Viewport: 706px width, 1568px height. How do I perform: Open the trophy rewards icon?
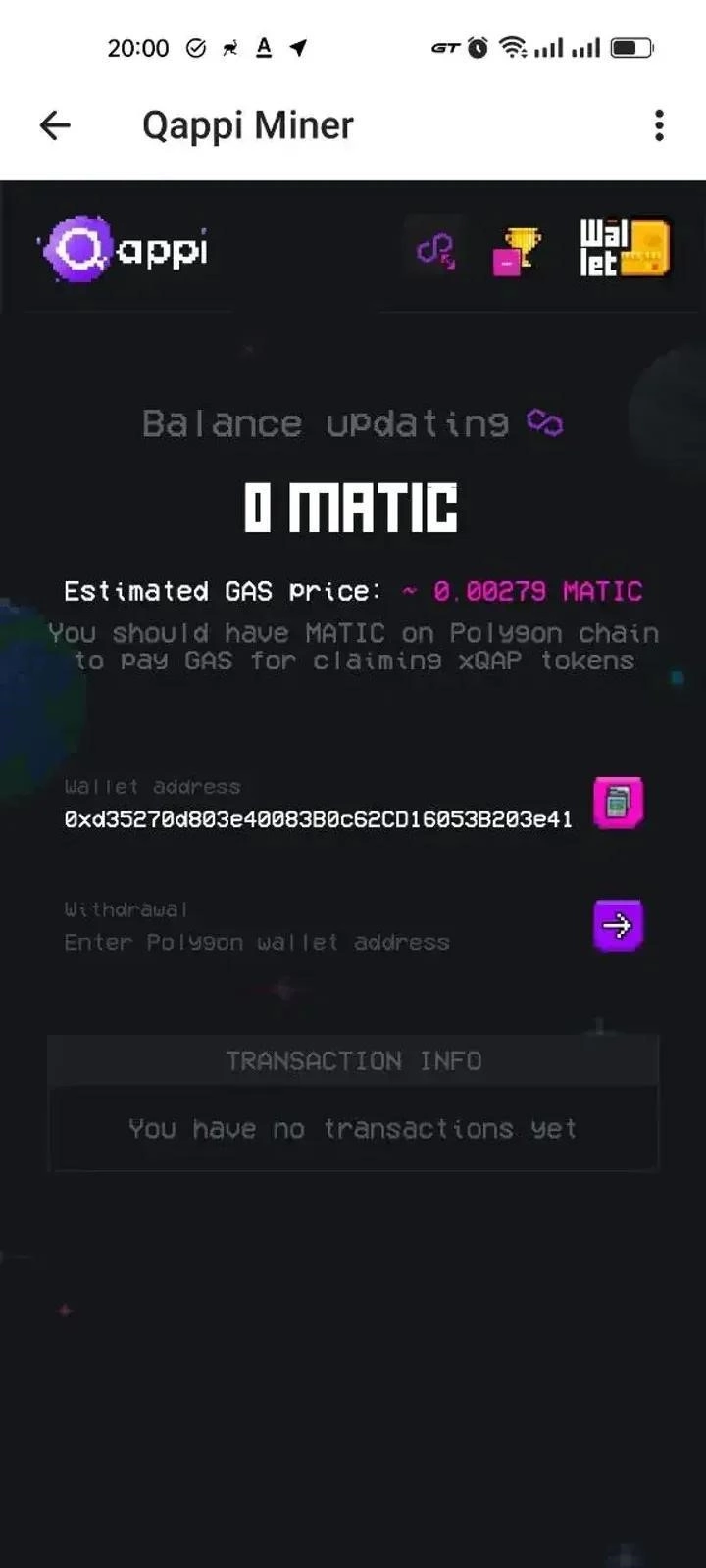click(516, 252)
